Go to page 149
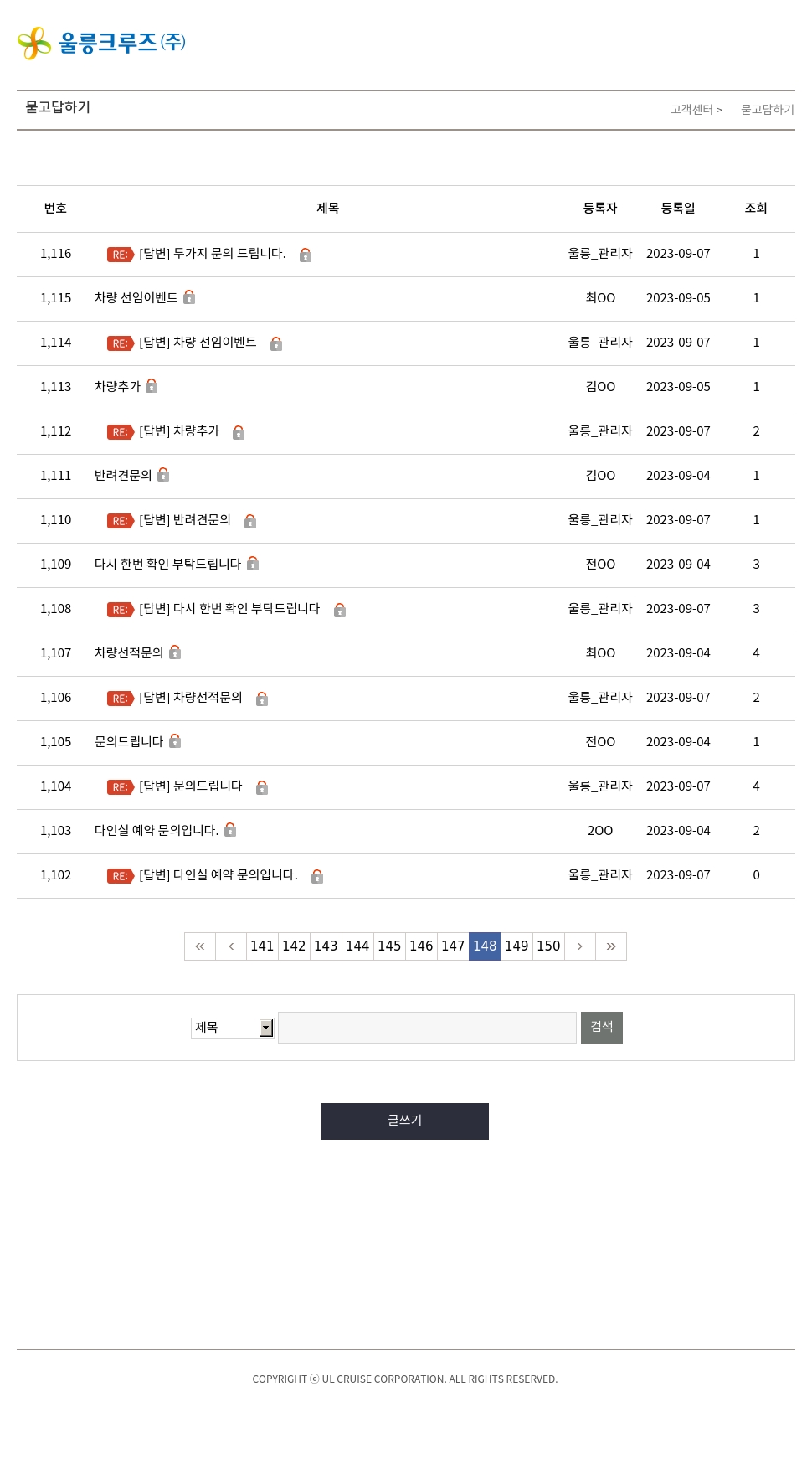 click(516, 946)
